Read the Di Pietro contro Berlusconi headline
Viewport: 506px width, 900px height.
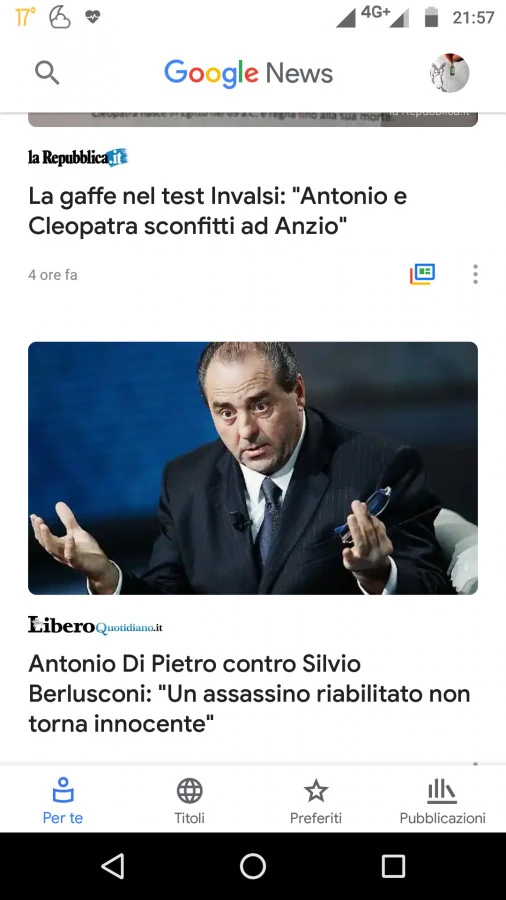[250, 693]
